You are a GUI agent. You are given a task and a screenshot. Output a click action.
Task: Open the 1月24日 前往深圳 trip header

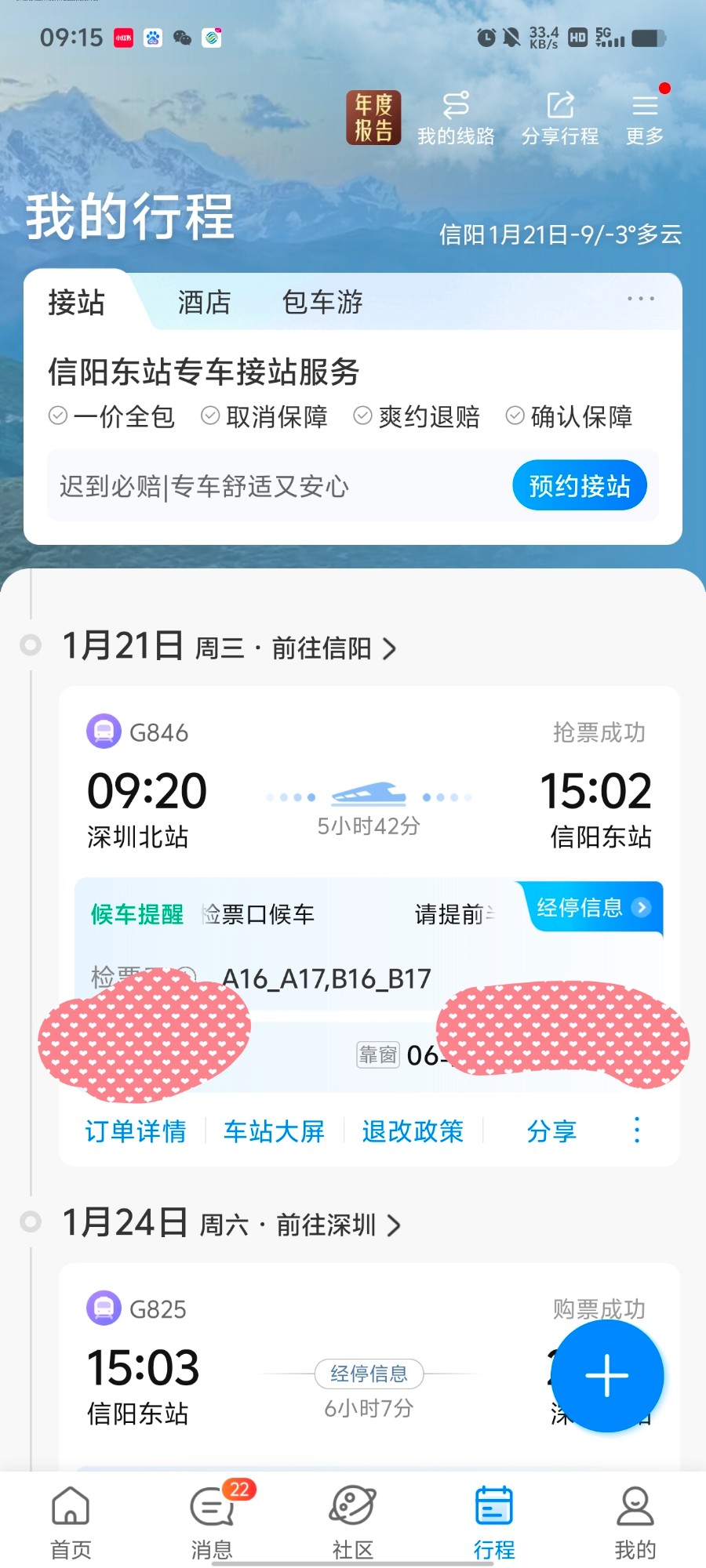231,1224
